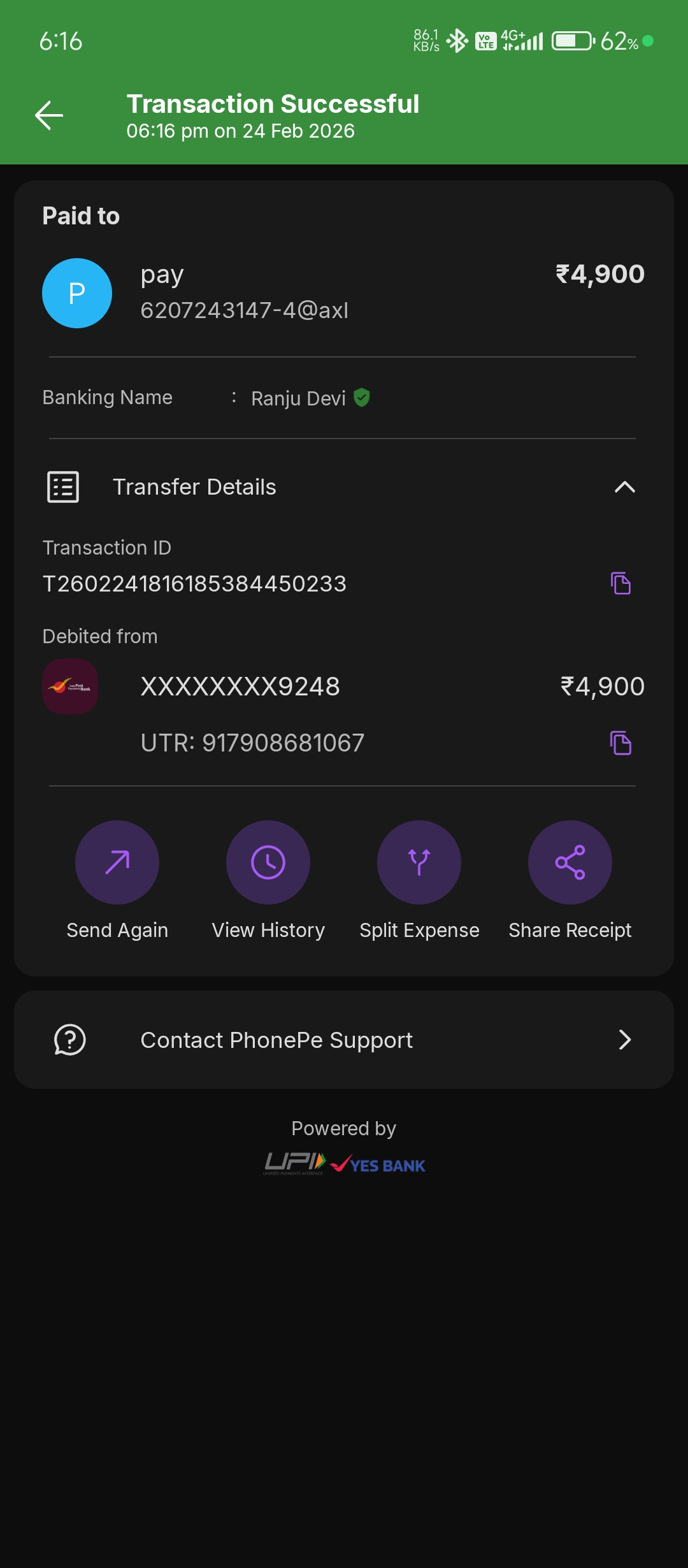
Task: Share Receipt of this transaction
Action: coord(570,862)
